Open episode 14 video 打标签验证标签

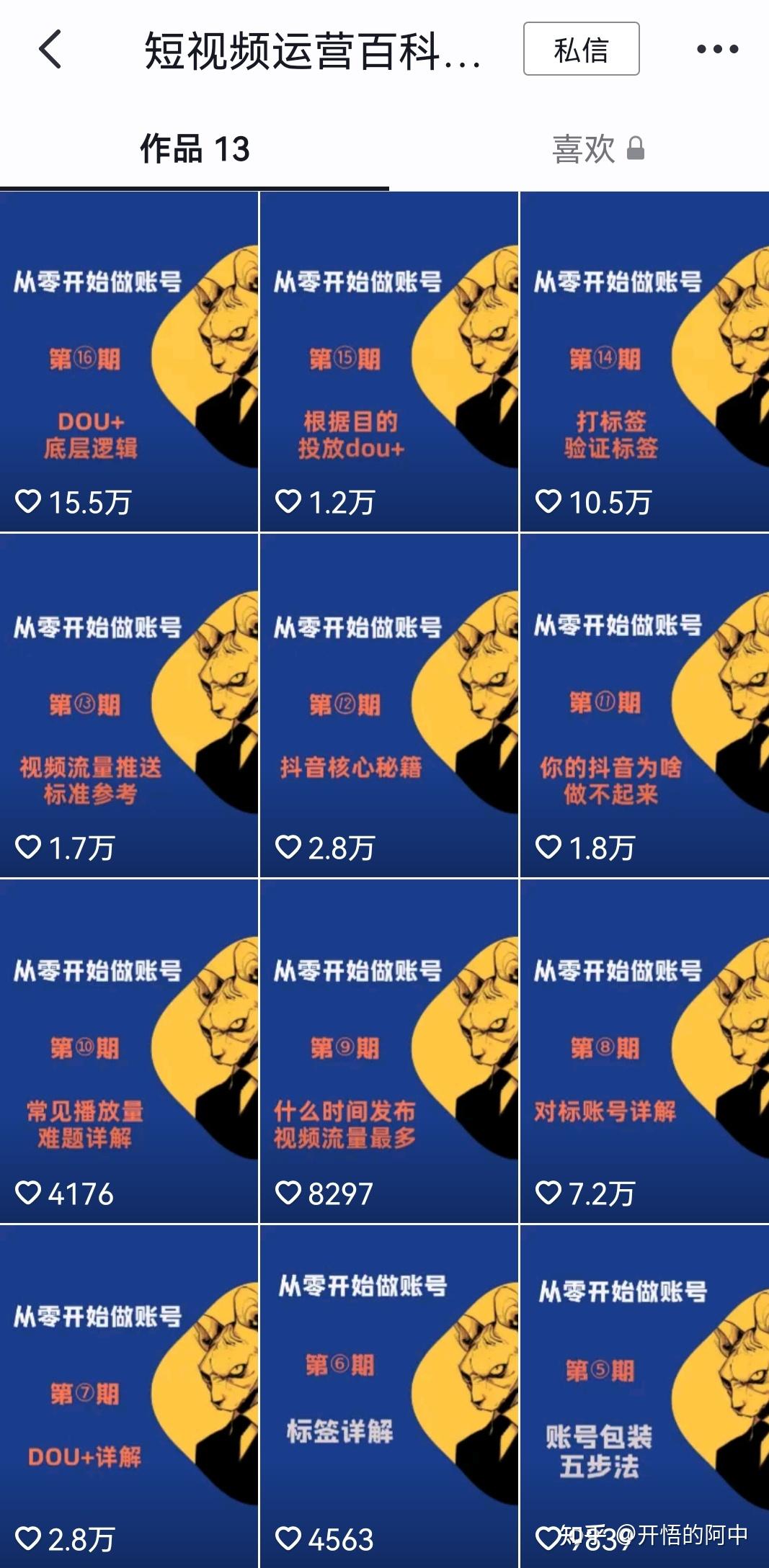point(644,362)
